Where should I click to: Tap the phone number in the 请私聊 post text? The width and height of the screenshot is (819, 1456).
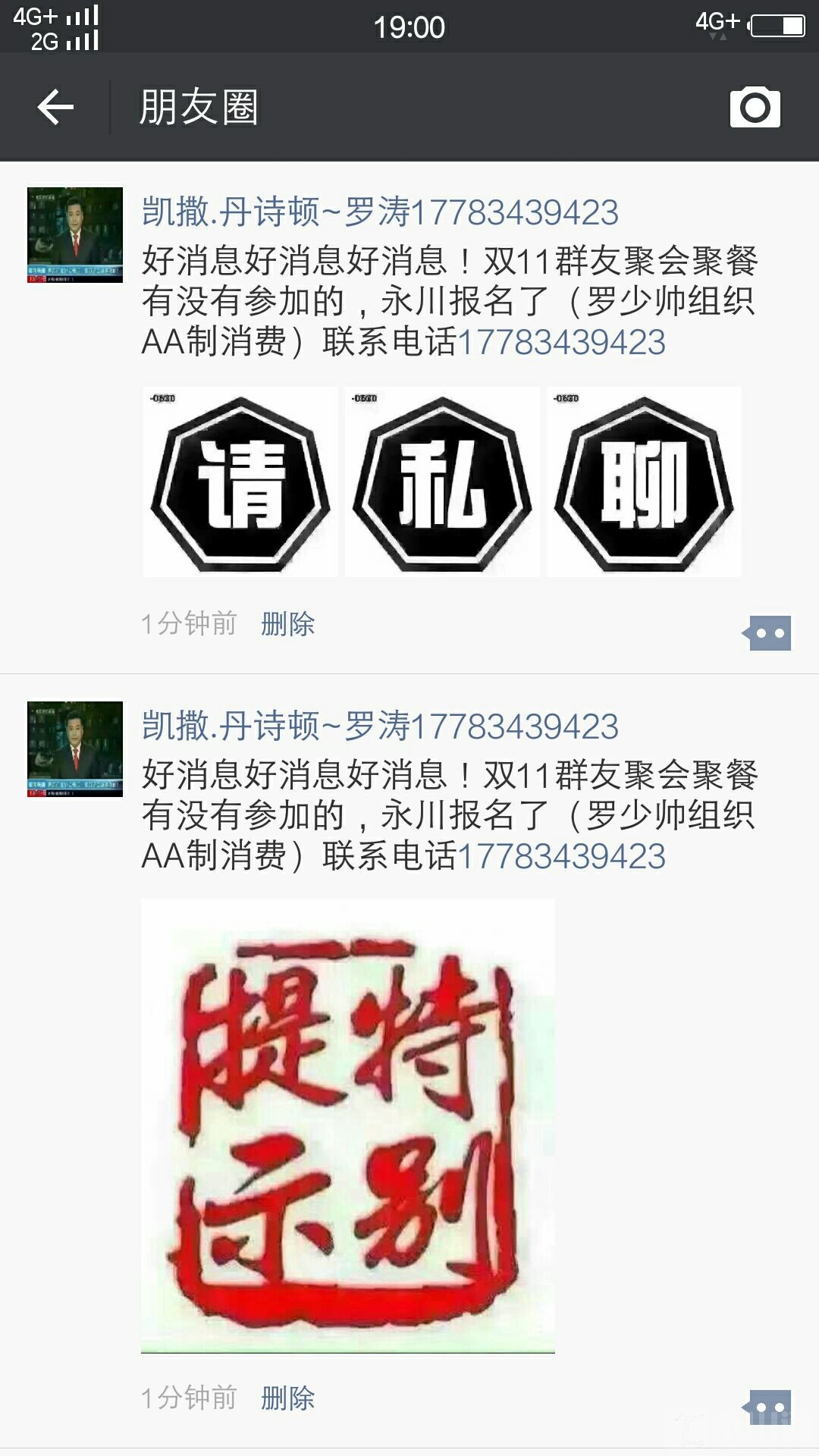pos(562,343)
